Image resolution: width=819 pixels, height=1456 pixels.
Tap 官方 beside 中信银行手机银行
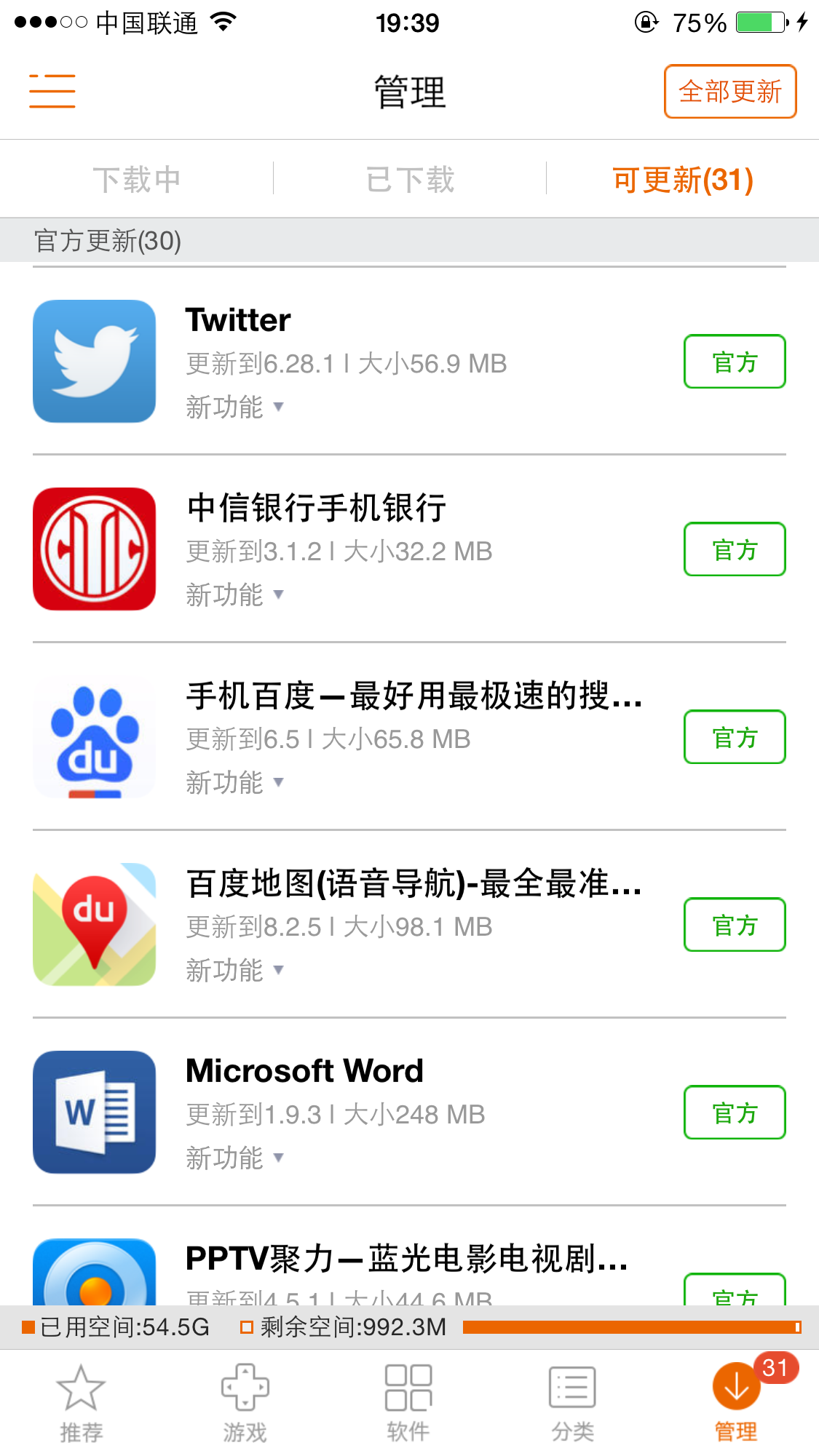[734, 549]
